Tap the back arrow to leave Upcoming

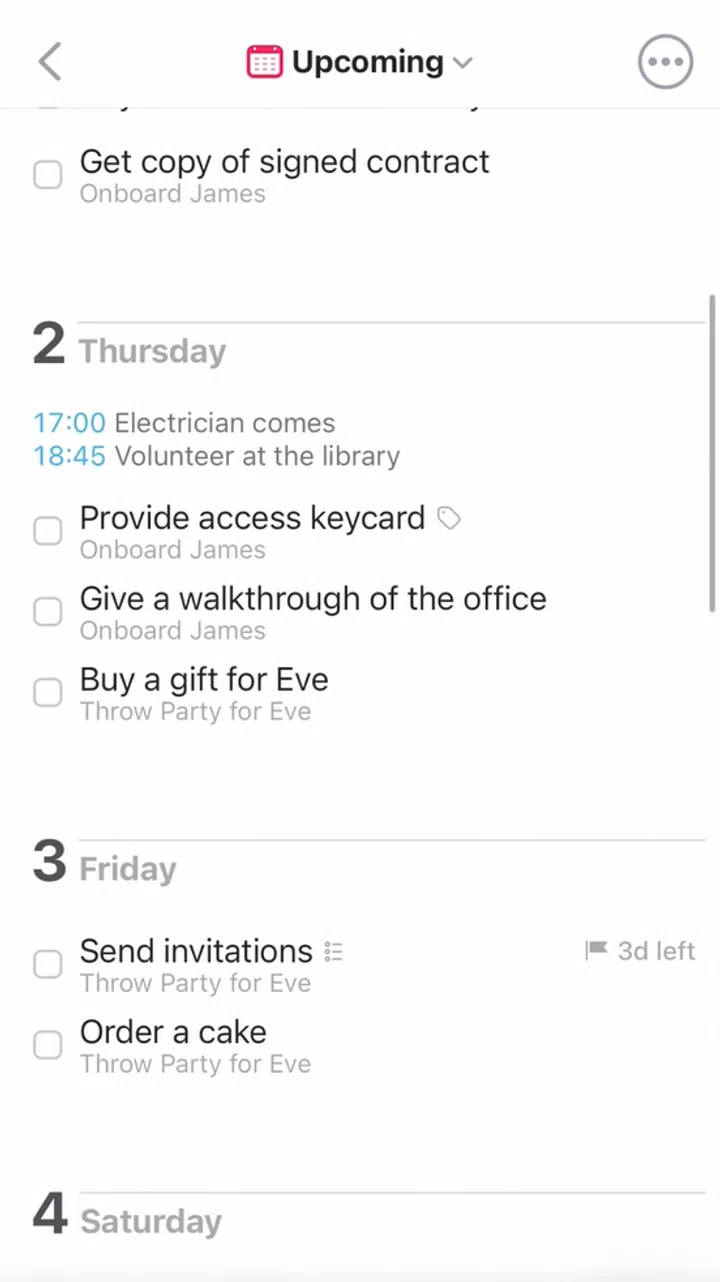[49, 61]
